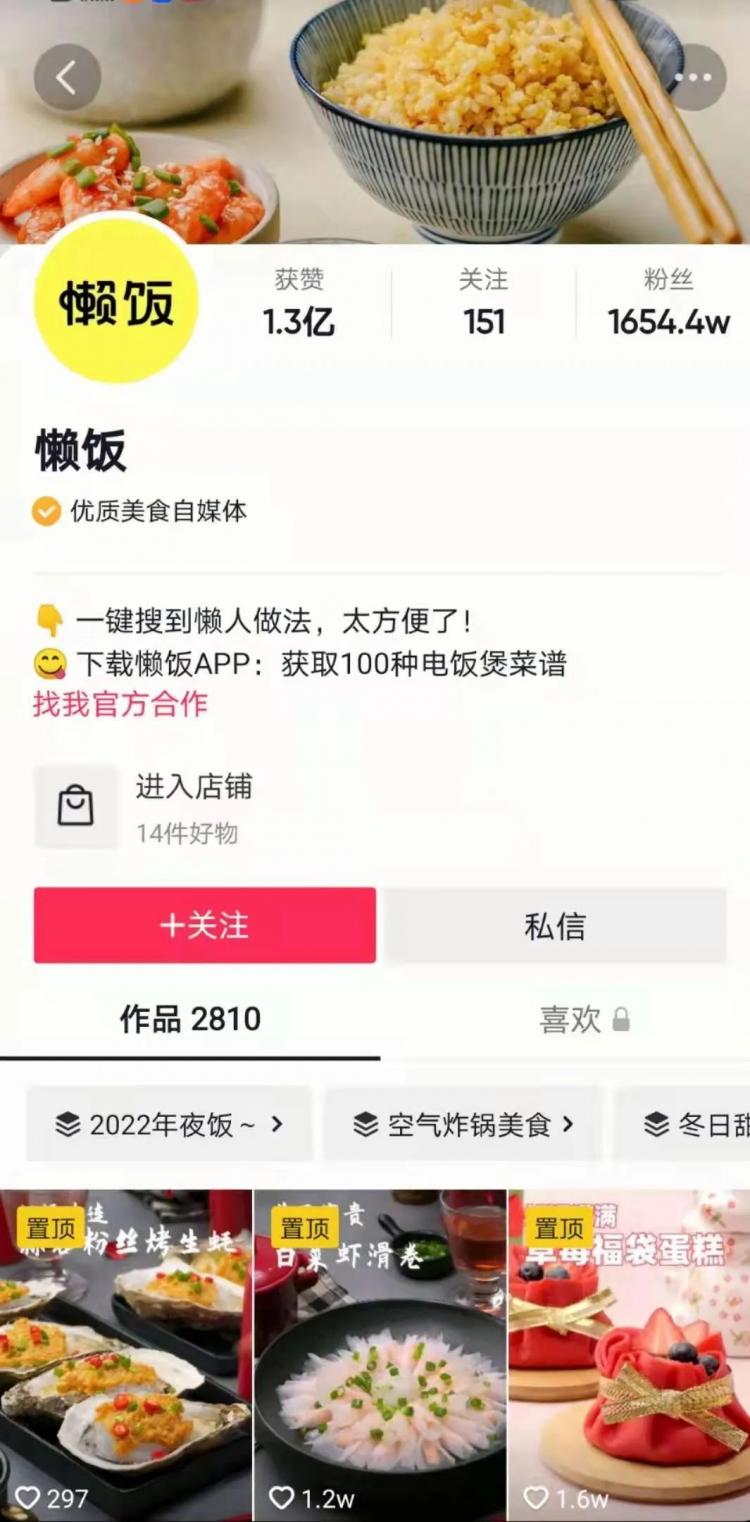View the 关注 following list
The image size is (750, 1522).
(x=484, y=302)
